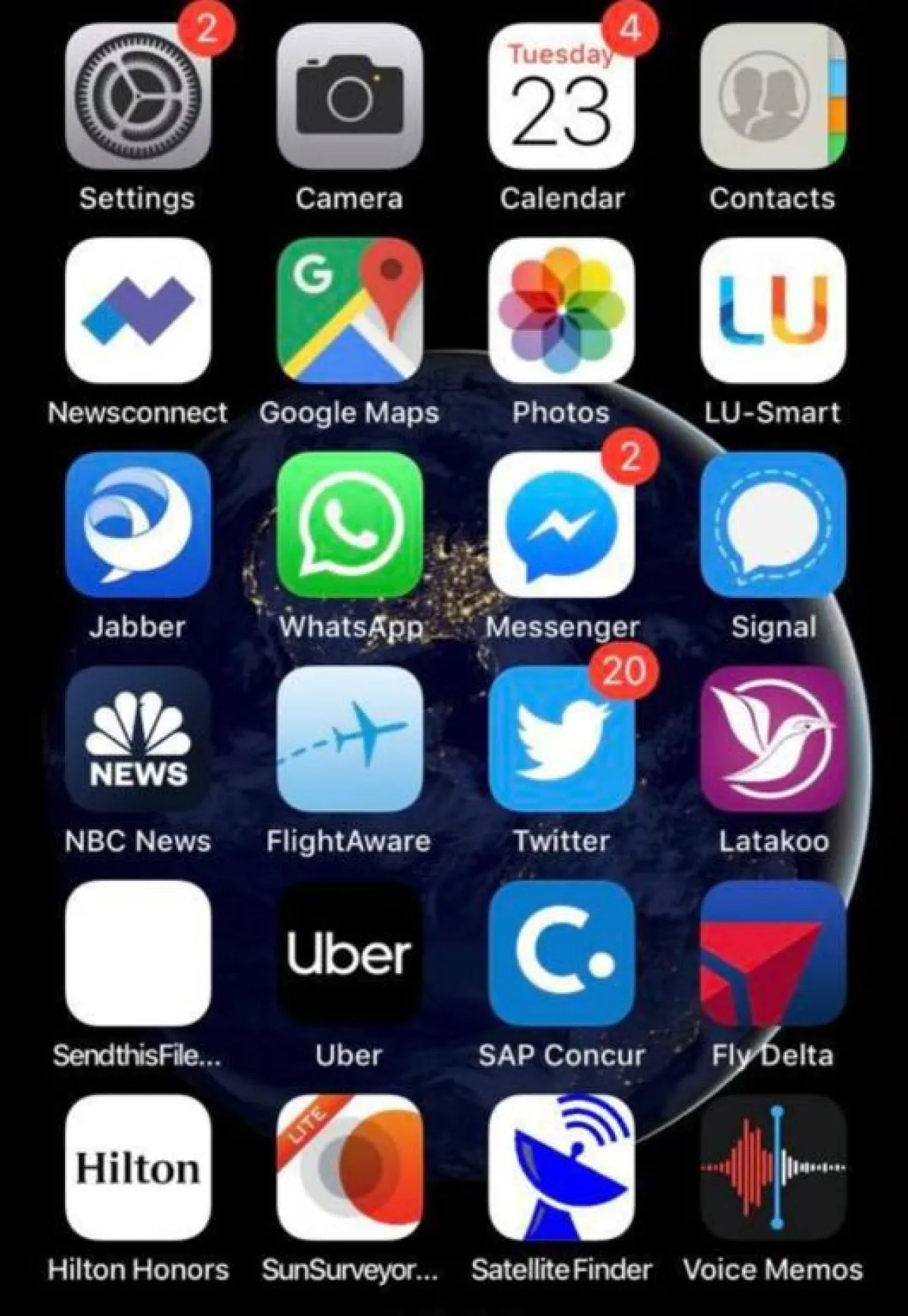Screen dimensions: 908x1316
Task: Open Voice Memos
Action: 773,1167
